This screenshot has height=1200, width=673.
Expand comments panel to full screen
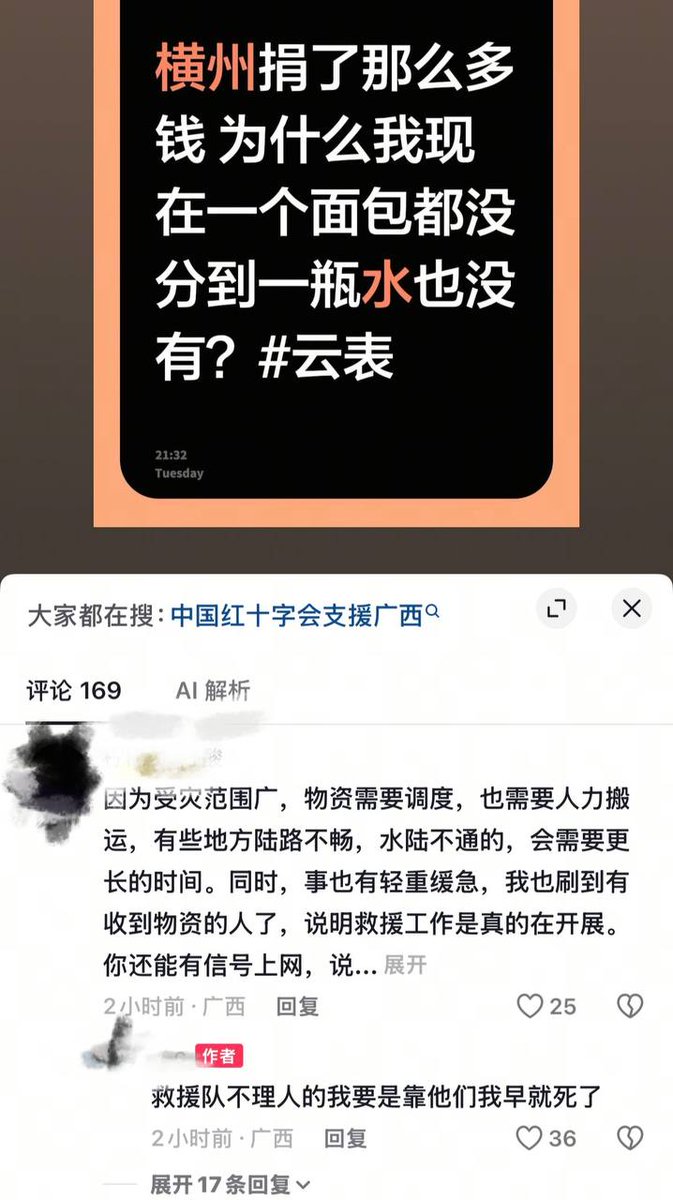(556, 608)
